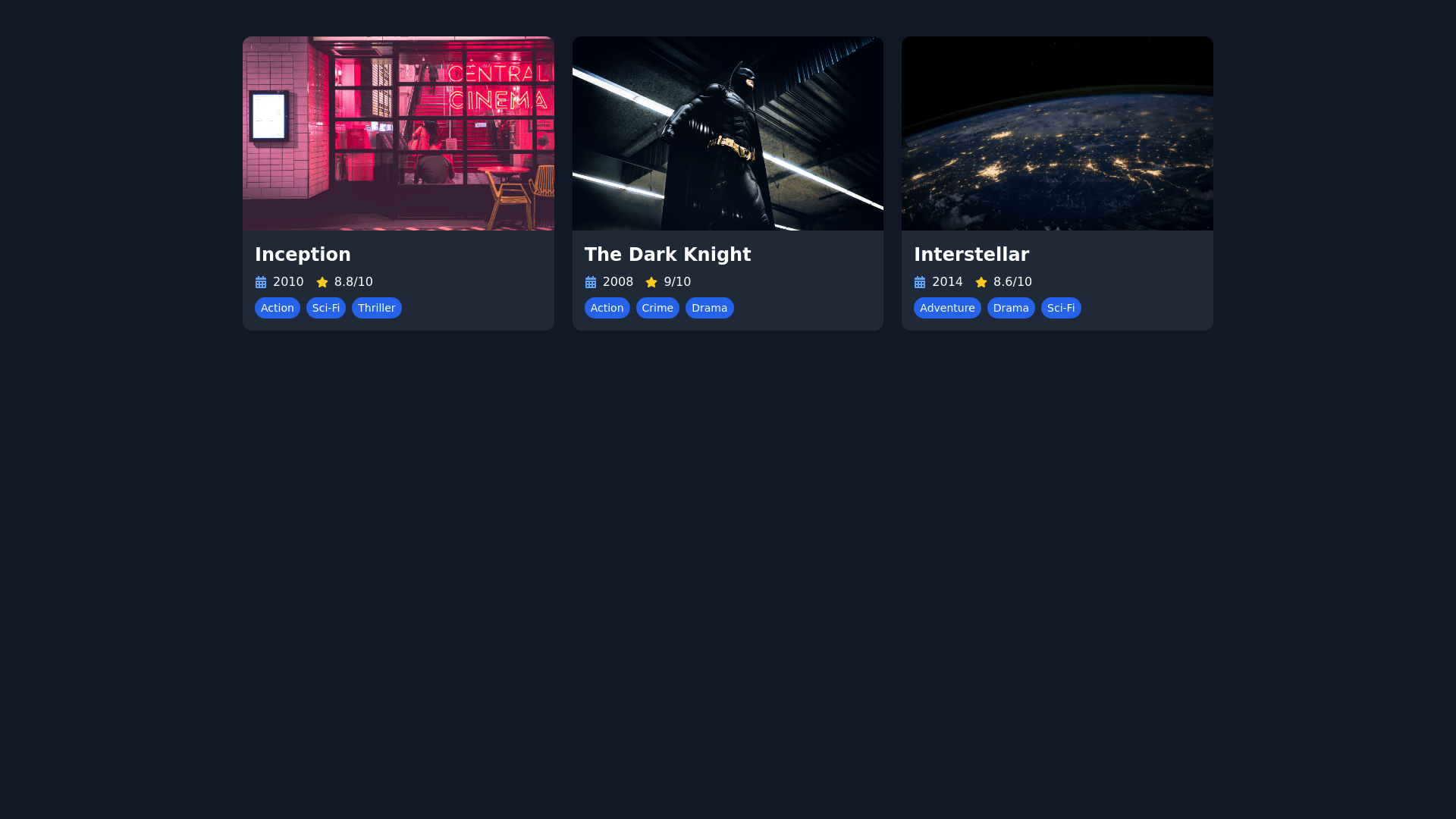
Task: Choose the Drama chip on The Dark Knight
Action: (x=708, y=308)
